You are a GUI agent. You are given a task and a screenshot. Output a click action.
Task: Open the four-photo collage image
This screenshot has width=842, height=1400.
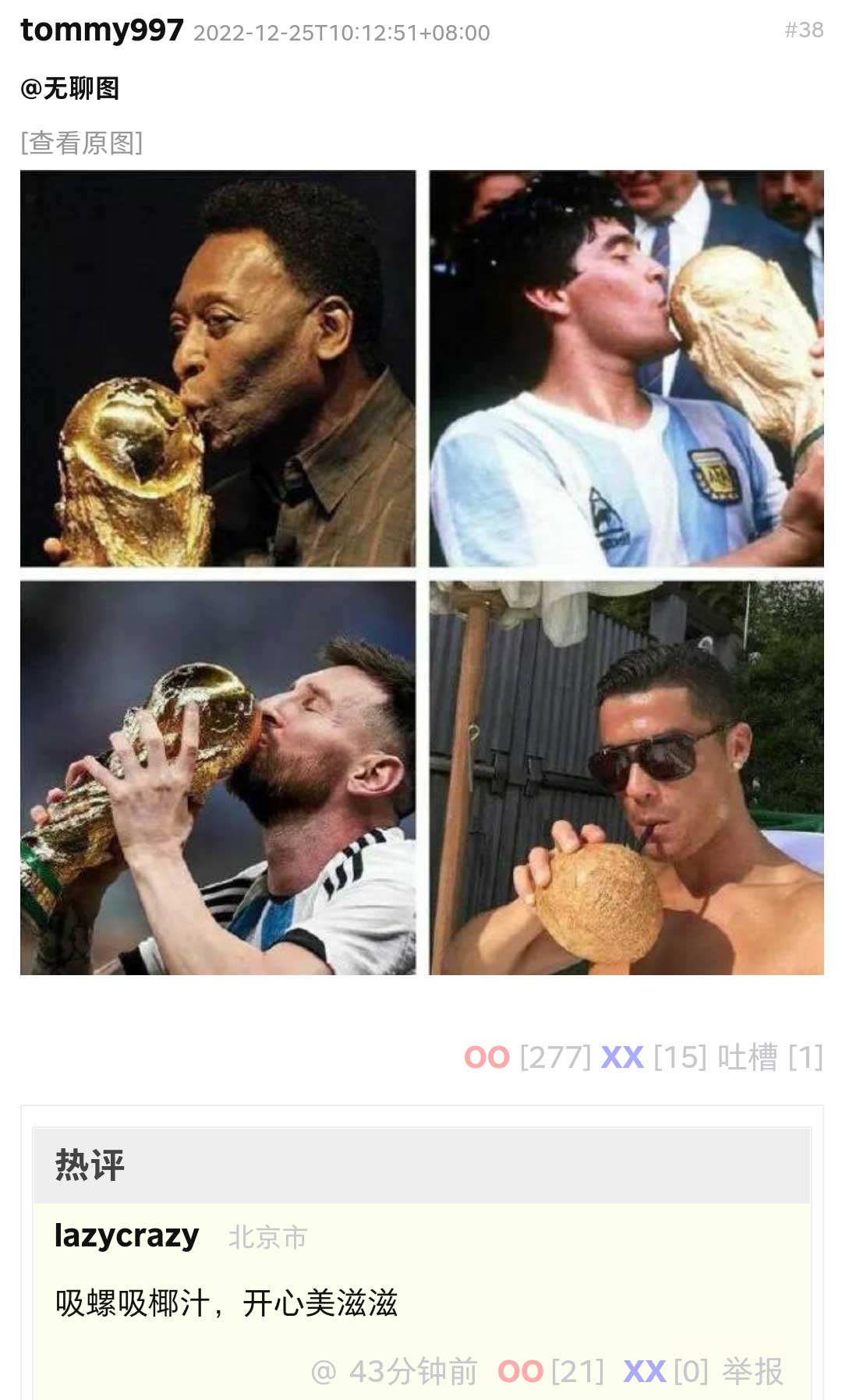tap(422, 573)
